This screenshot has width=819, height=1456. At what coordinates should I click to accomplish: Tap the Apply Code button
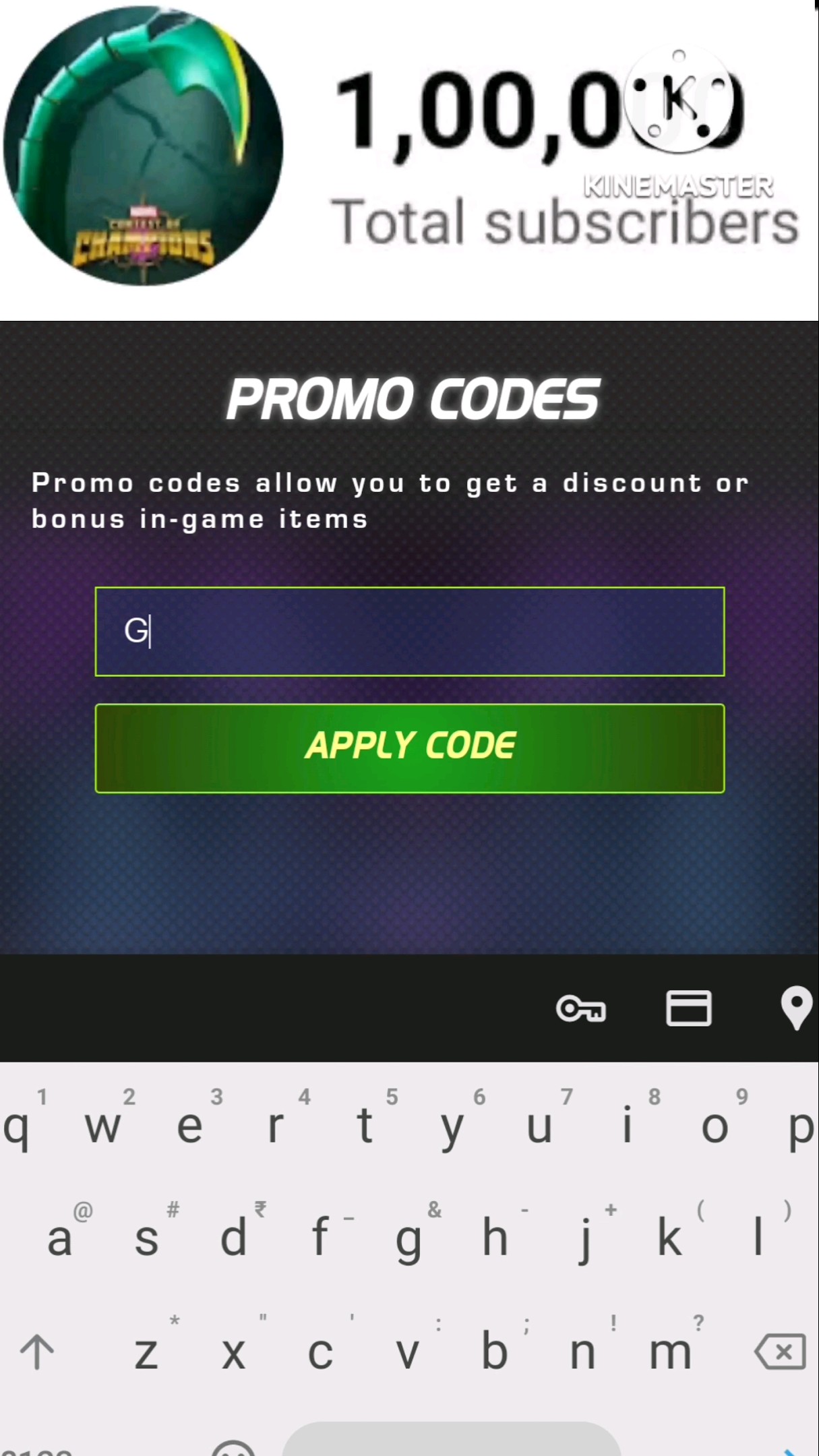click(410, 748)
